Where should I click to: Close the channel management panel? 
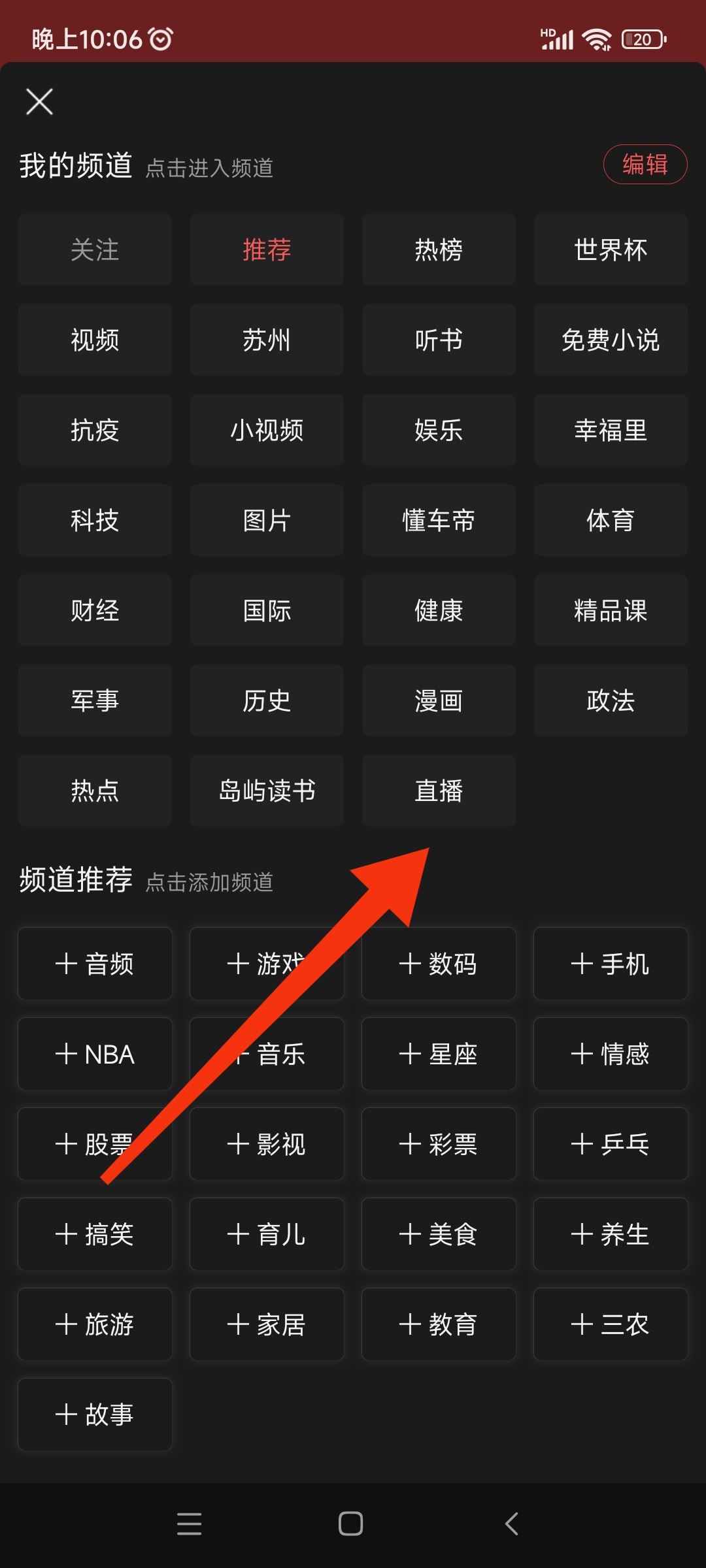pyautogui.click(x=39, y=101)
